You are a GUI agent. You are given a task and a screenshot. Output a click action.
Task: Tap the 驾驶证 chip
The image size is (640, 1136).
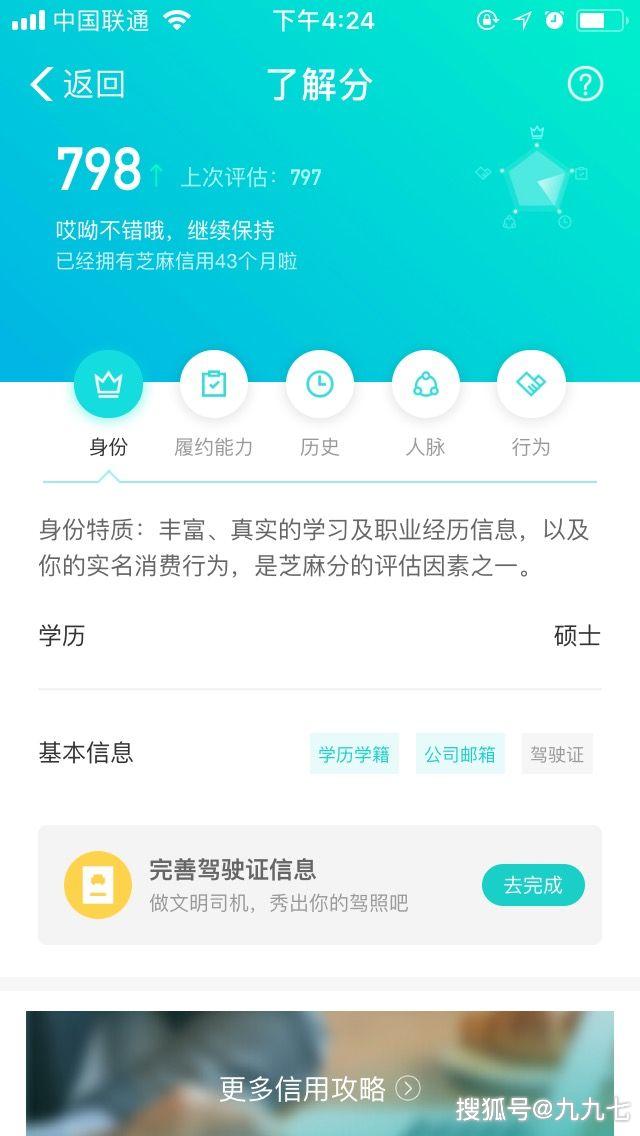tap(557, 754)
